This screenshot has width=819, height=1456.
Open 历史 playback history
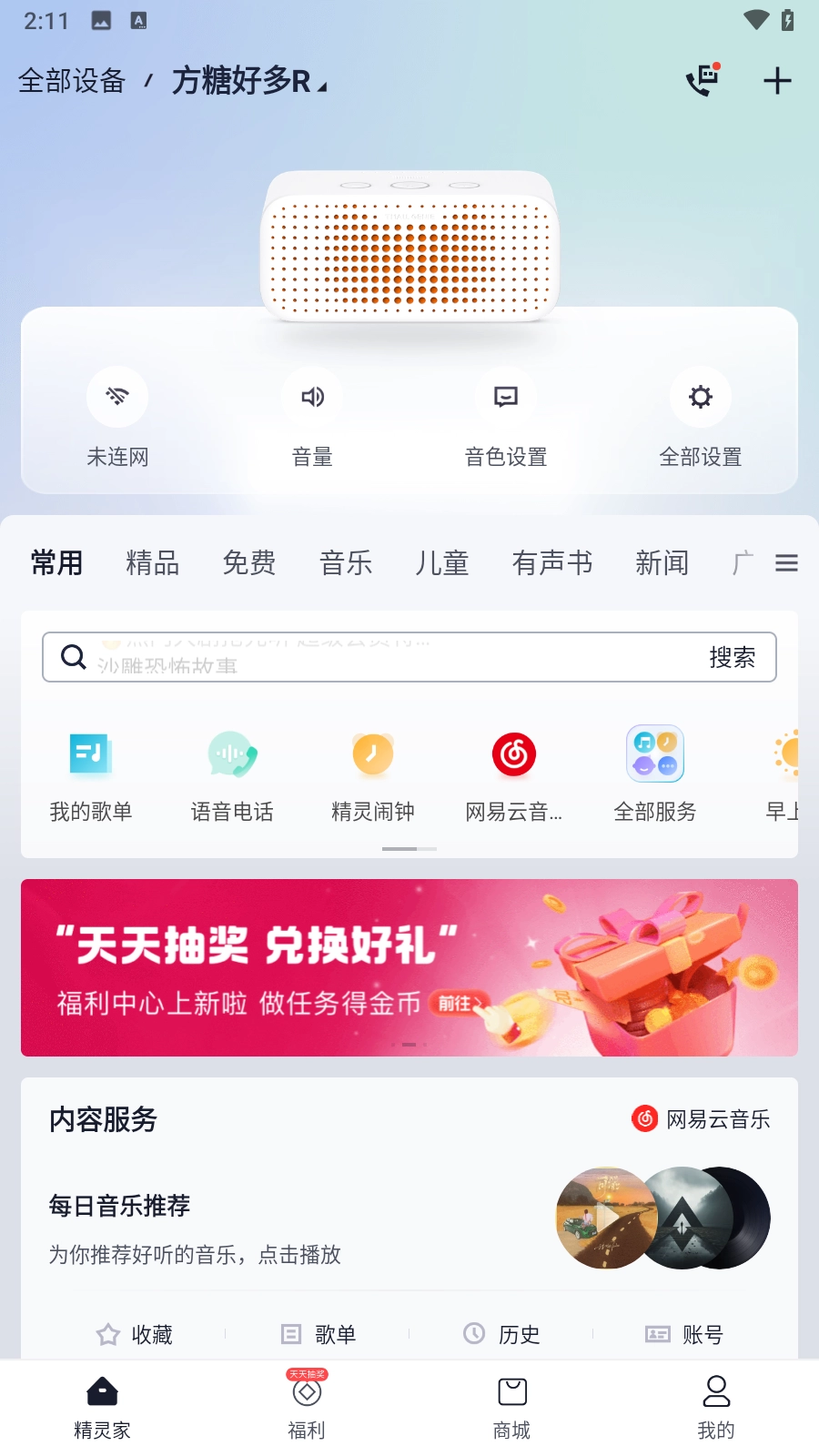click(x=500, y=1335)
